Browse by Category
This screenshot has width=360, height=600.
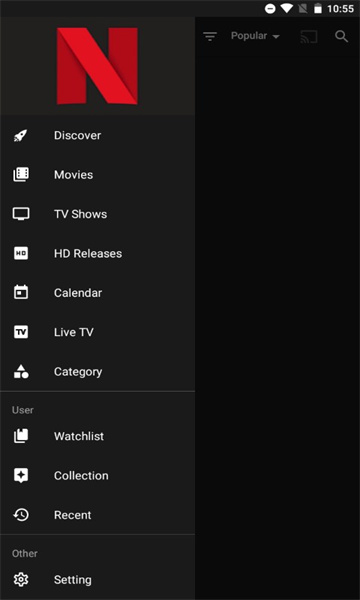98,372
